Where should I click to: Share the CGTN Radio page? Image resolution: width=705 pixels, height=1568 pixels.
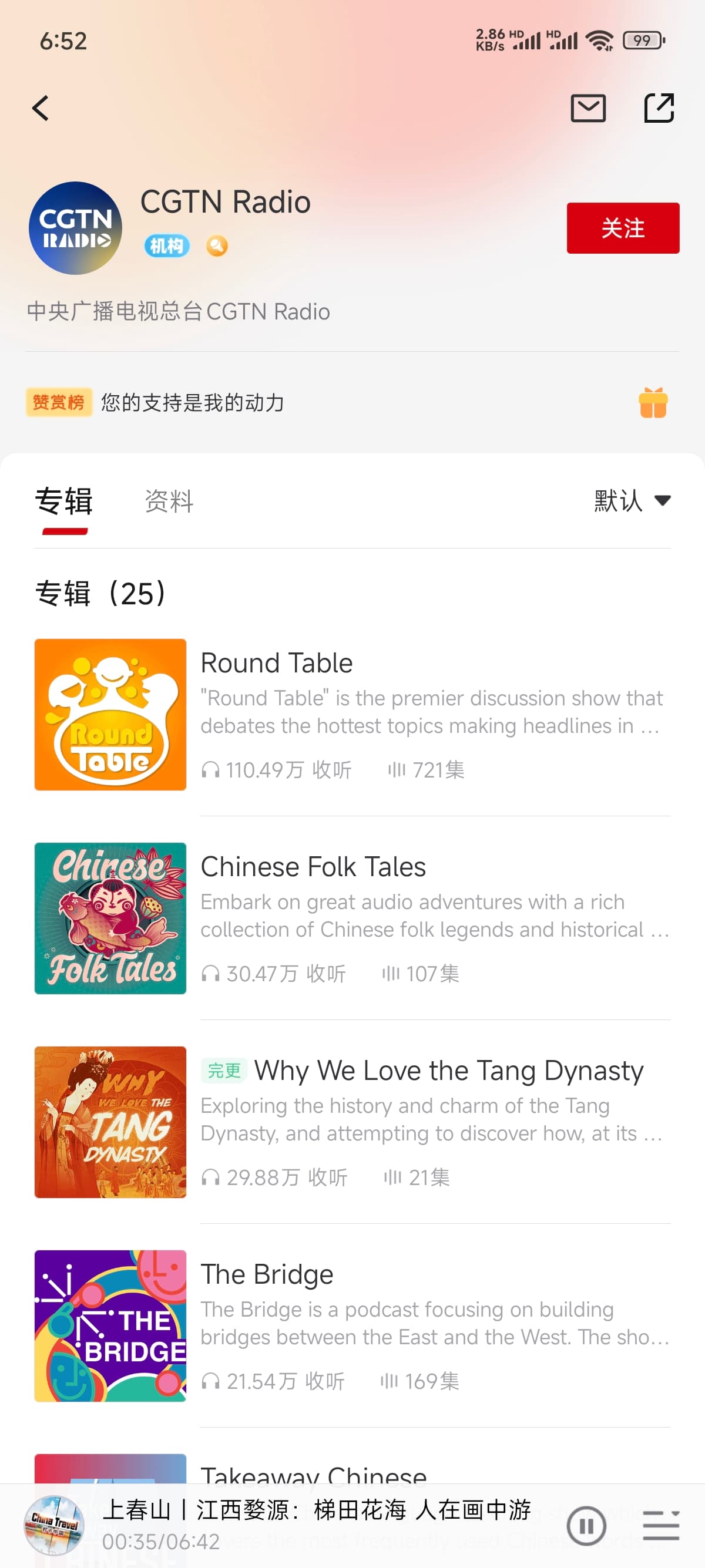(x=659, y=108)
